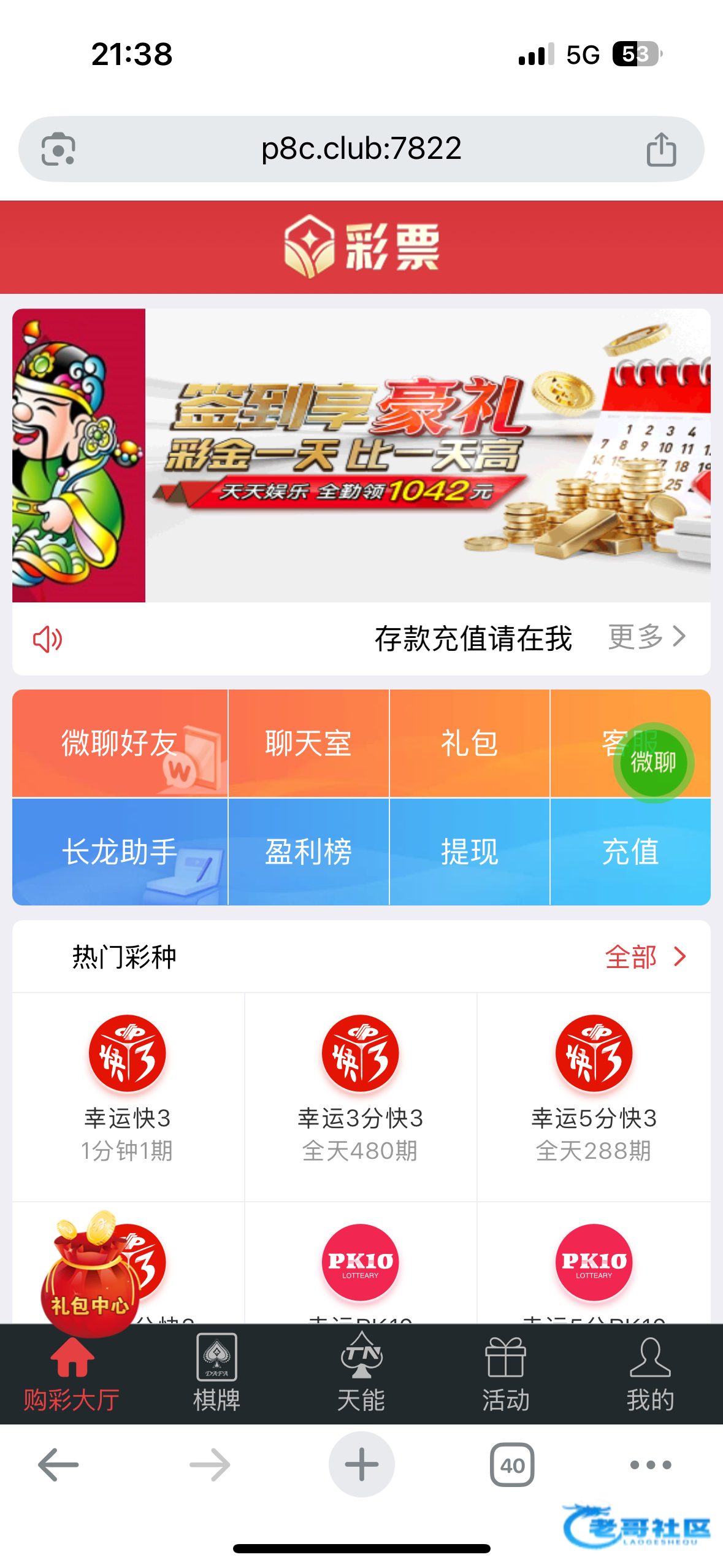View 更多 announcements

(x=646, y=637)
